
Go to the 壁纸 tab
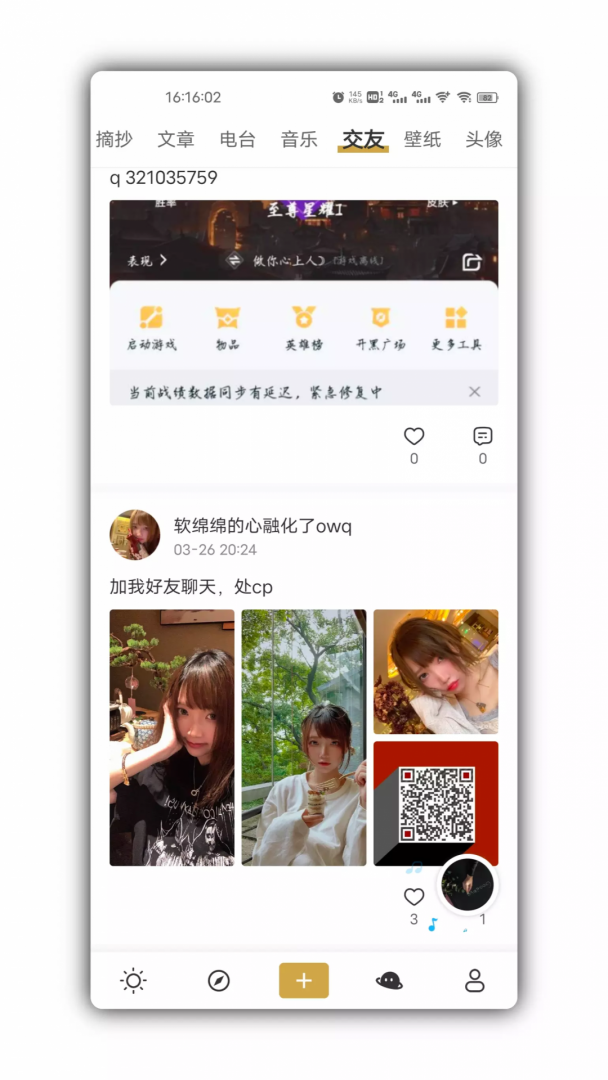[423, 139]
